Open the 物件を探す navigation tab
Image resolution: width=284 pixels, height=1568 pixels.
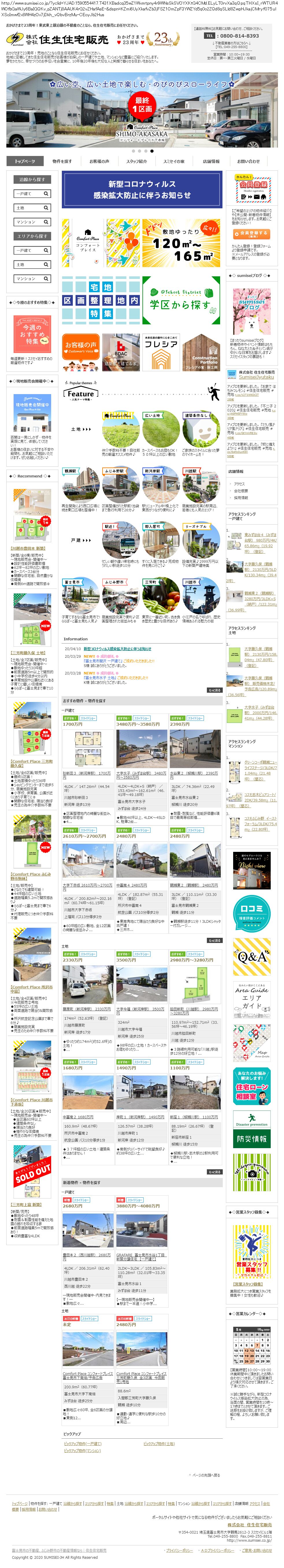pos(62,161)
